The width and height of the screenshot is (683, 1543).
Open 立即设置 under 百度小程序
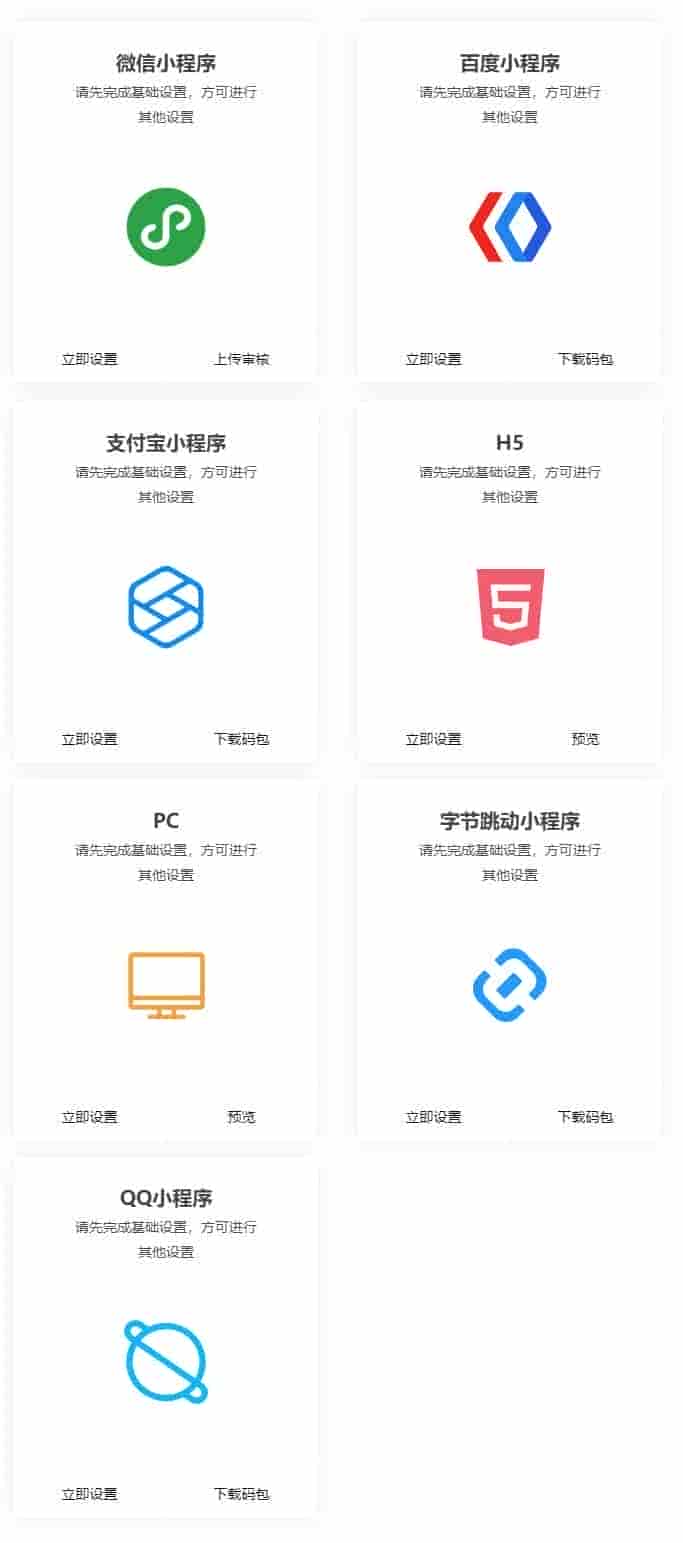pyautogui.click(x=433, y=359)
